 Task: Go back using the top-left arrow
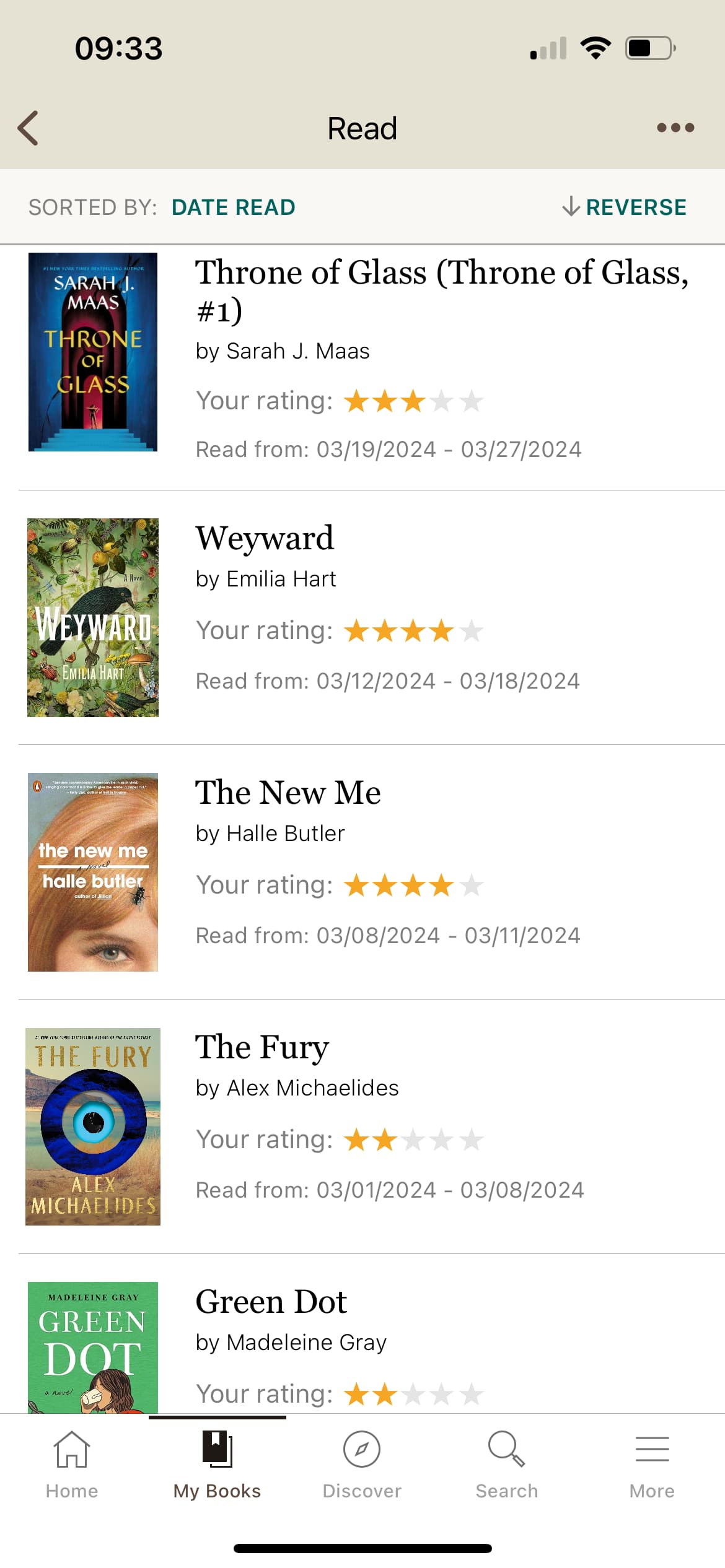(x=28, y=128)
